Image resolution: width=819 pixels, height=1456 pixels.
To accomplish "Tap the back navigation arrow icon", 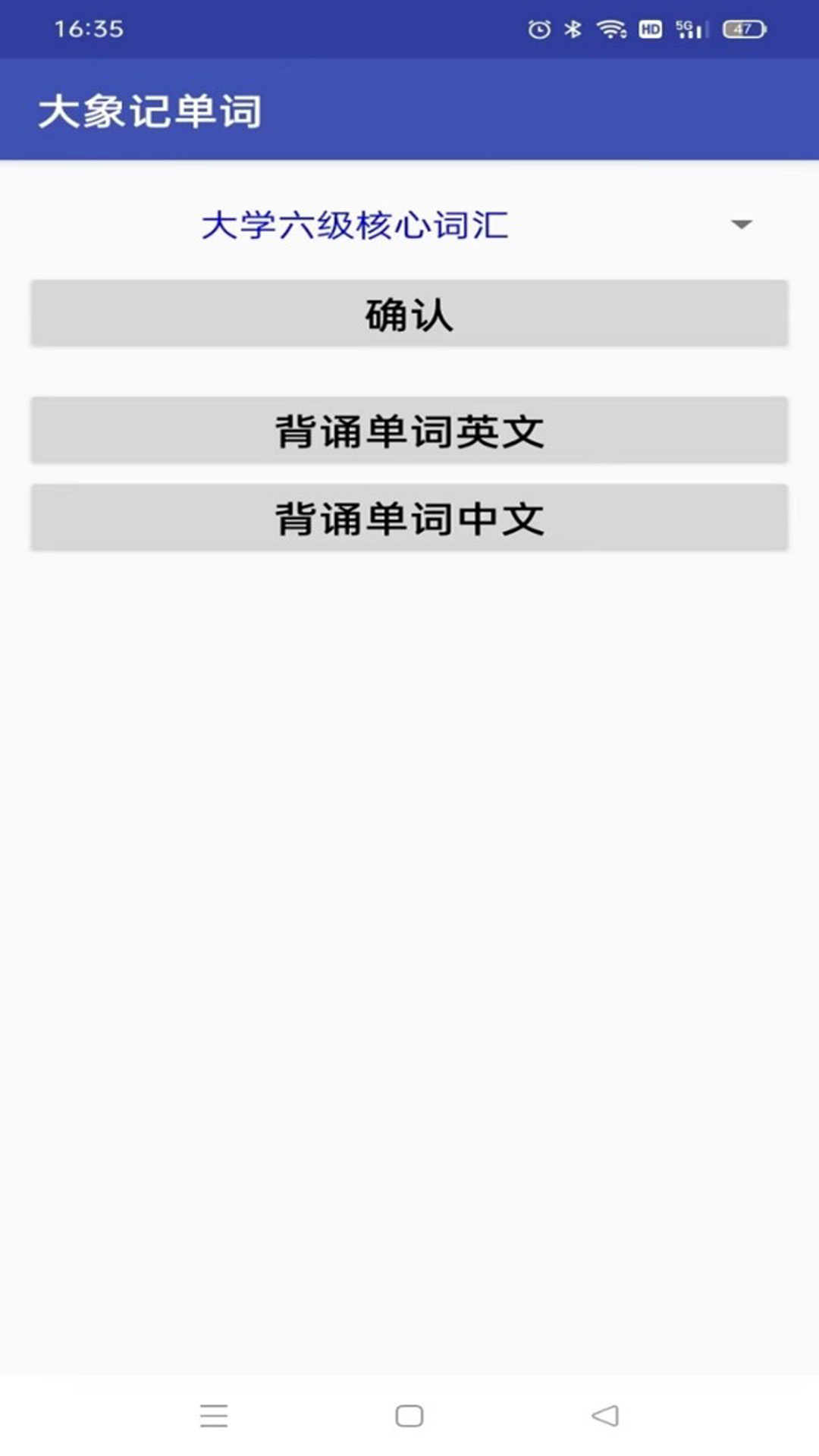I will click(603, 1412).
